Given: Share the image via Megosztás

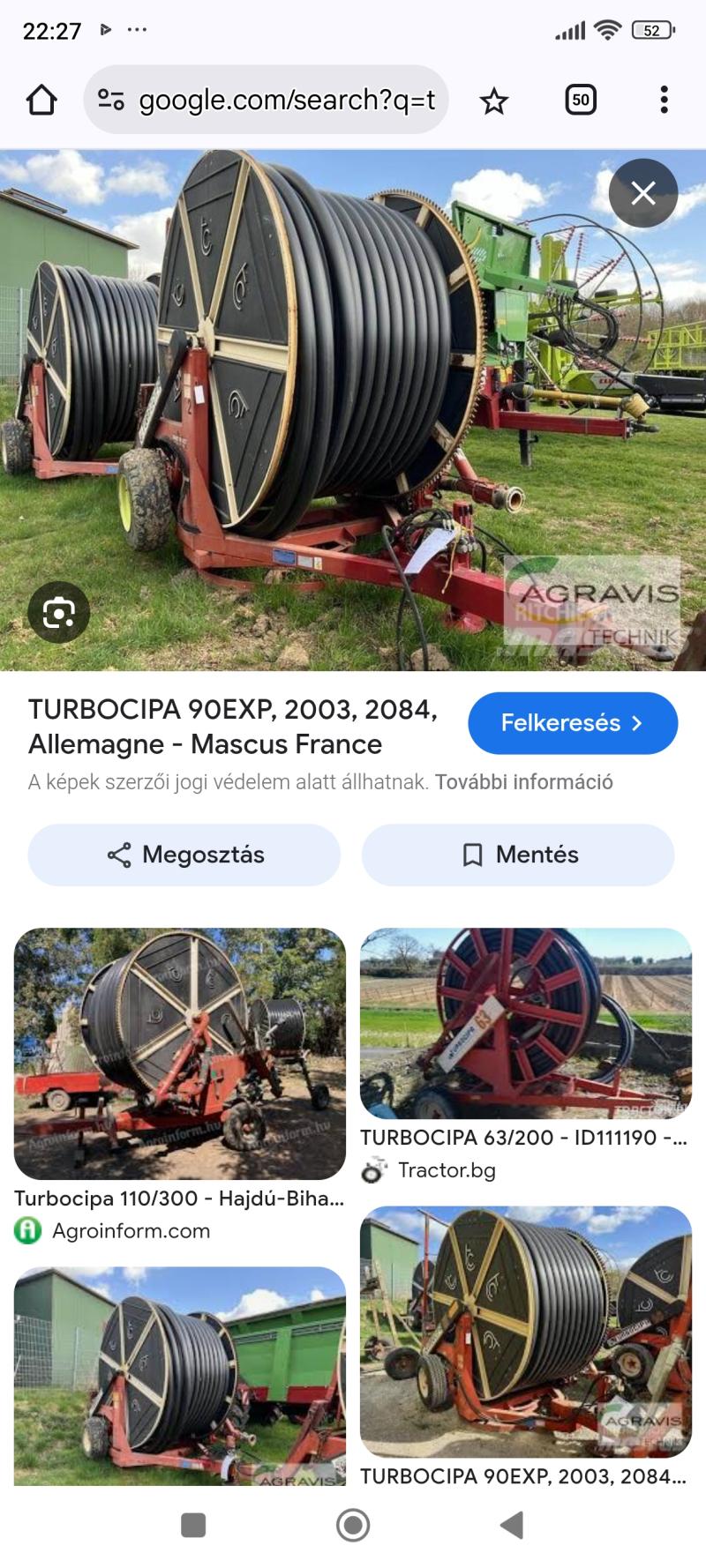Looking at the screenshot, I should coord(184,855).
